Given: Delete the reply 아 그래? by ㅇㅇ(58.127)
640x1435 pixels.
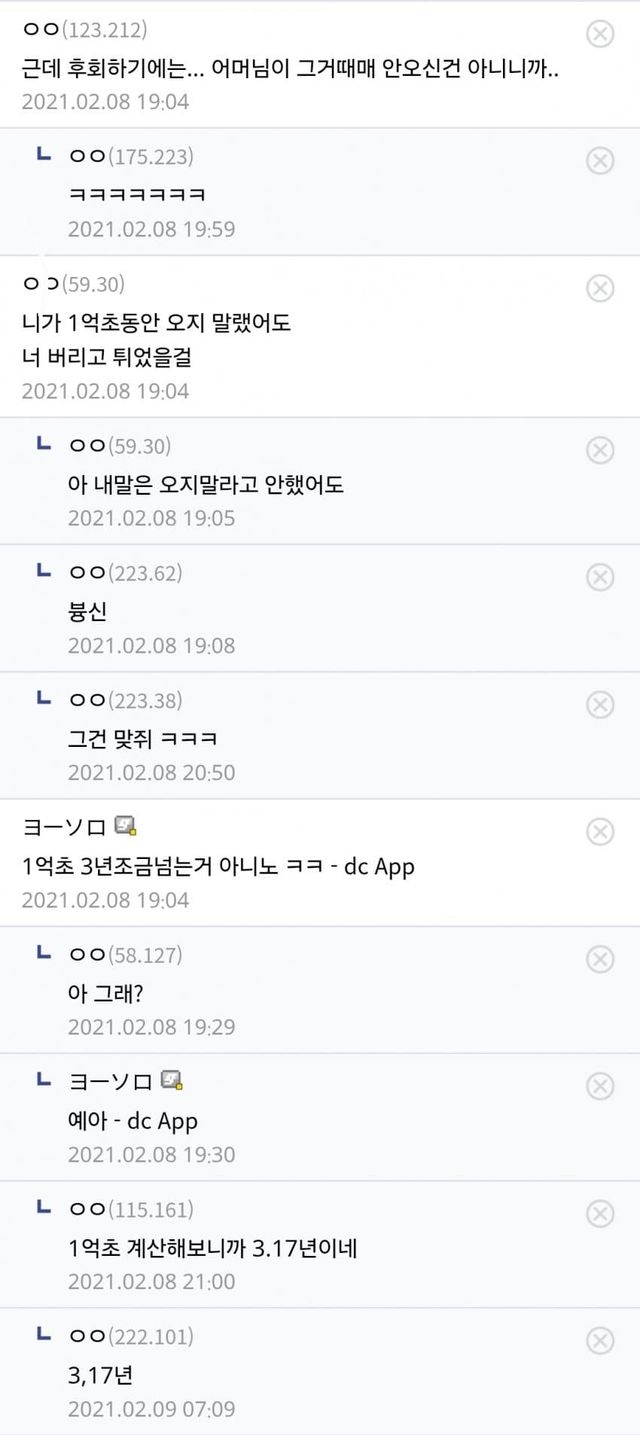Looking at the screenshot, I should [x=599, y=959].
